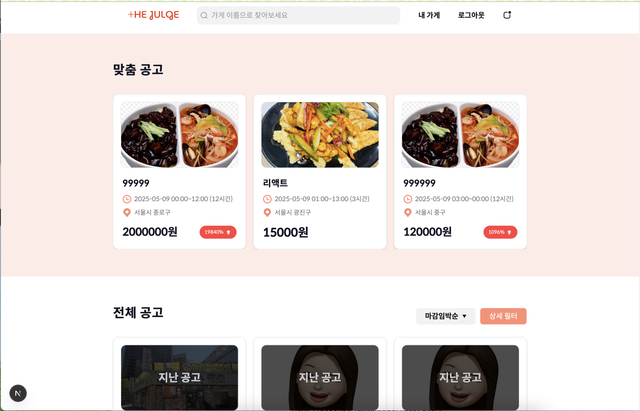Open 내 가게 (My Store)
Screen dimensions: 640x411
[429, 15]
